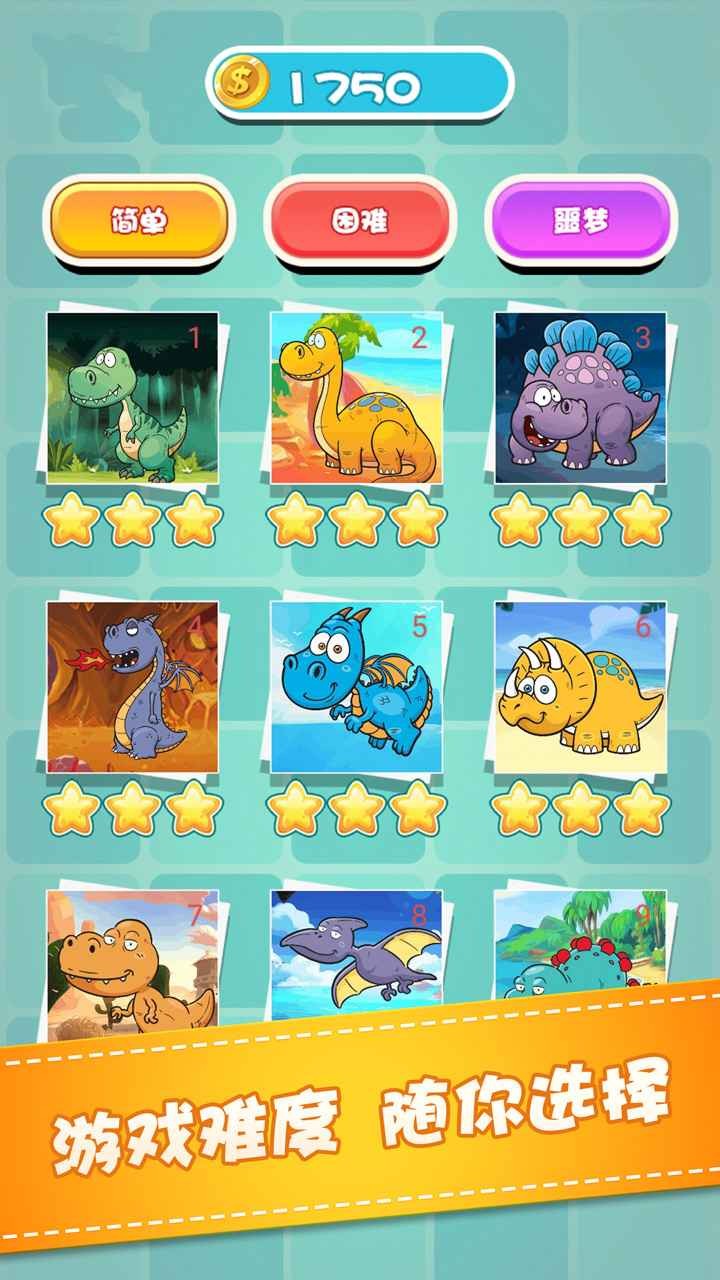Open level 2 yellow long-neck dinosaur puzzle

(357, 398)
